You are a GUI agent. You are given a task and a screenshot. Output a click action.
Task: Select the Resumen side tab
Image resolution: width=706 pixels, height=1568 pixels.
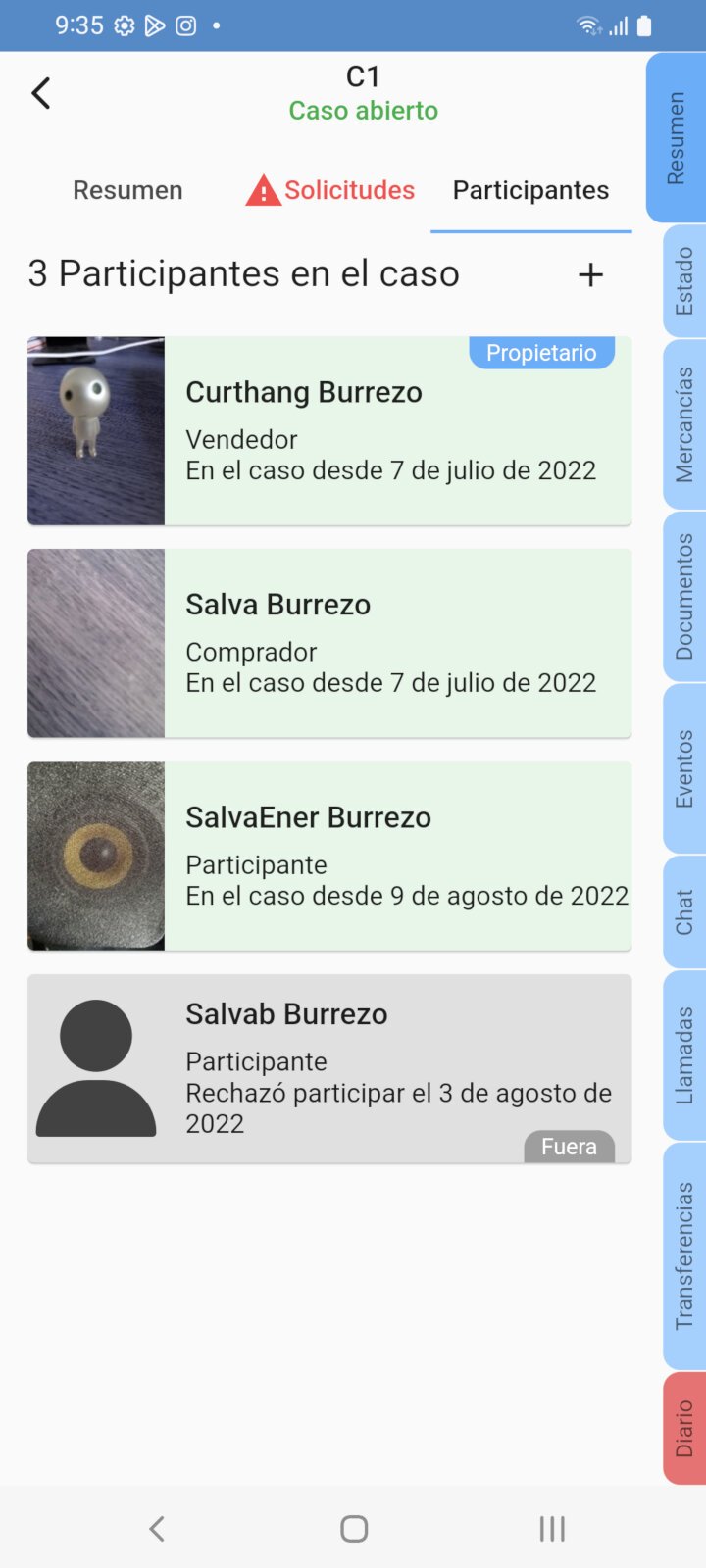(x=677, y=138)
